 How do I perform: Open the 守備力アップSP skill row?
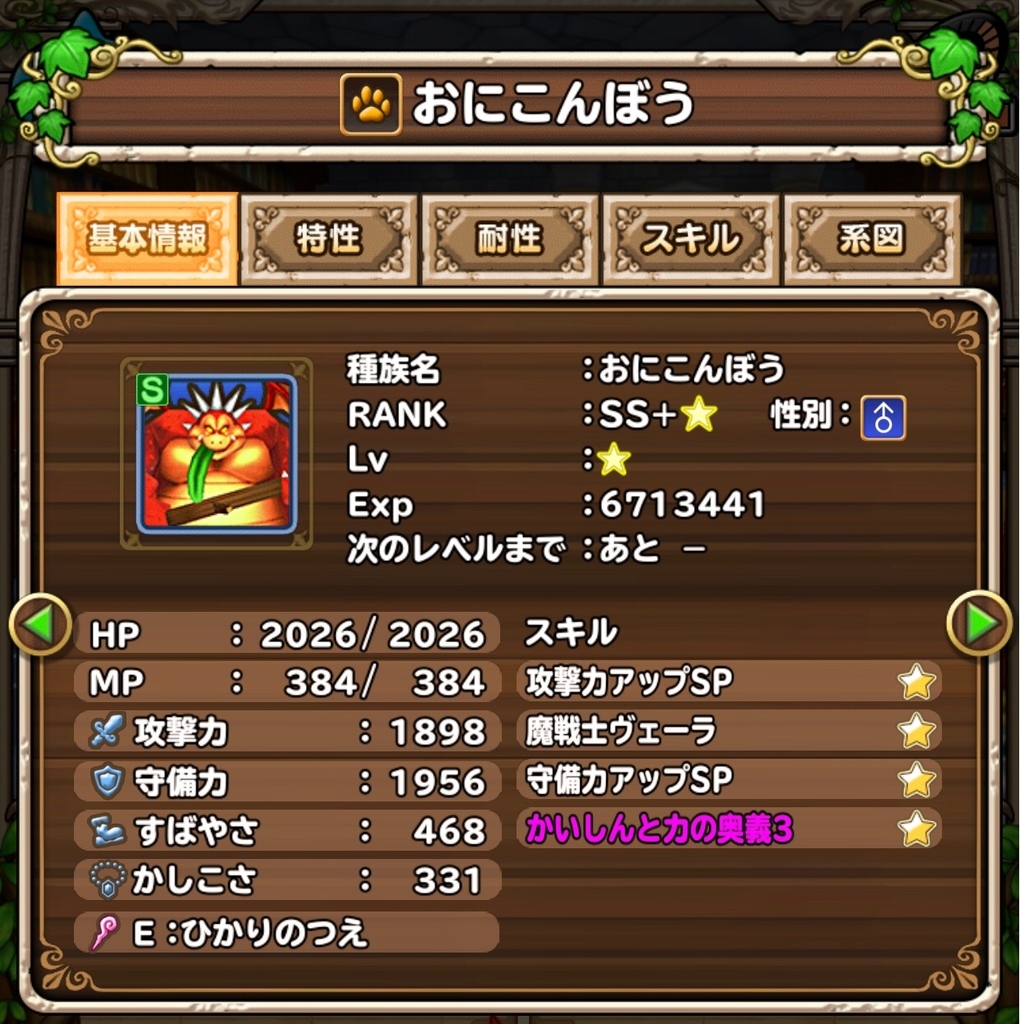[x=729, y=779]
